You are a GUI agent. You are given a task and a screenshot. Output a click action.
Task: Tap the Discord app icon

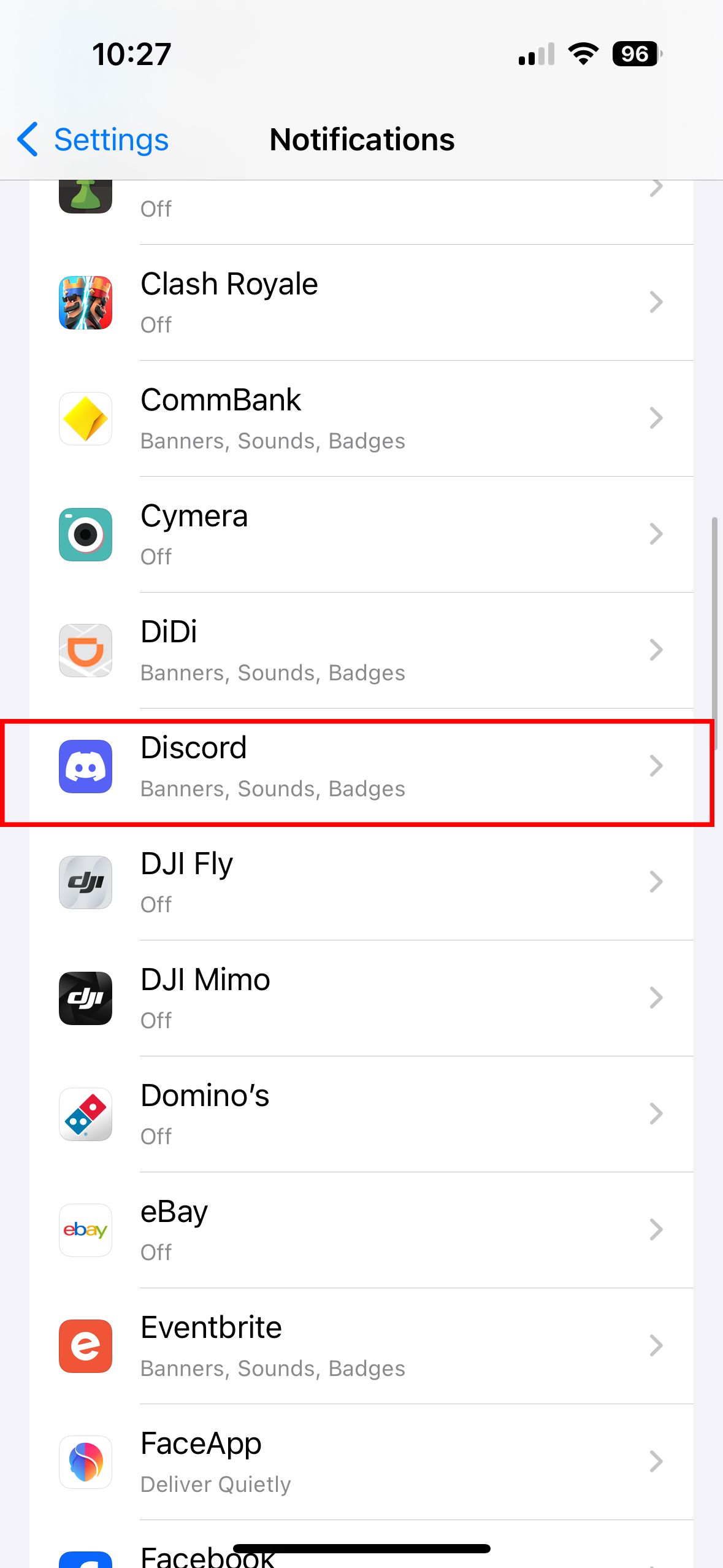coord(85,766)
